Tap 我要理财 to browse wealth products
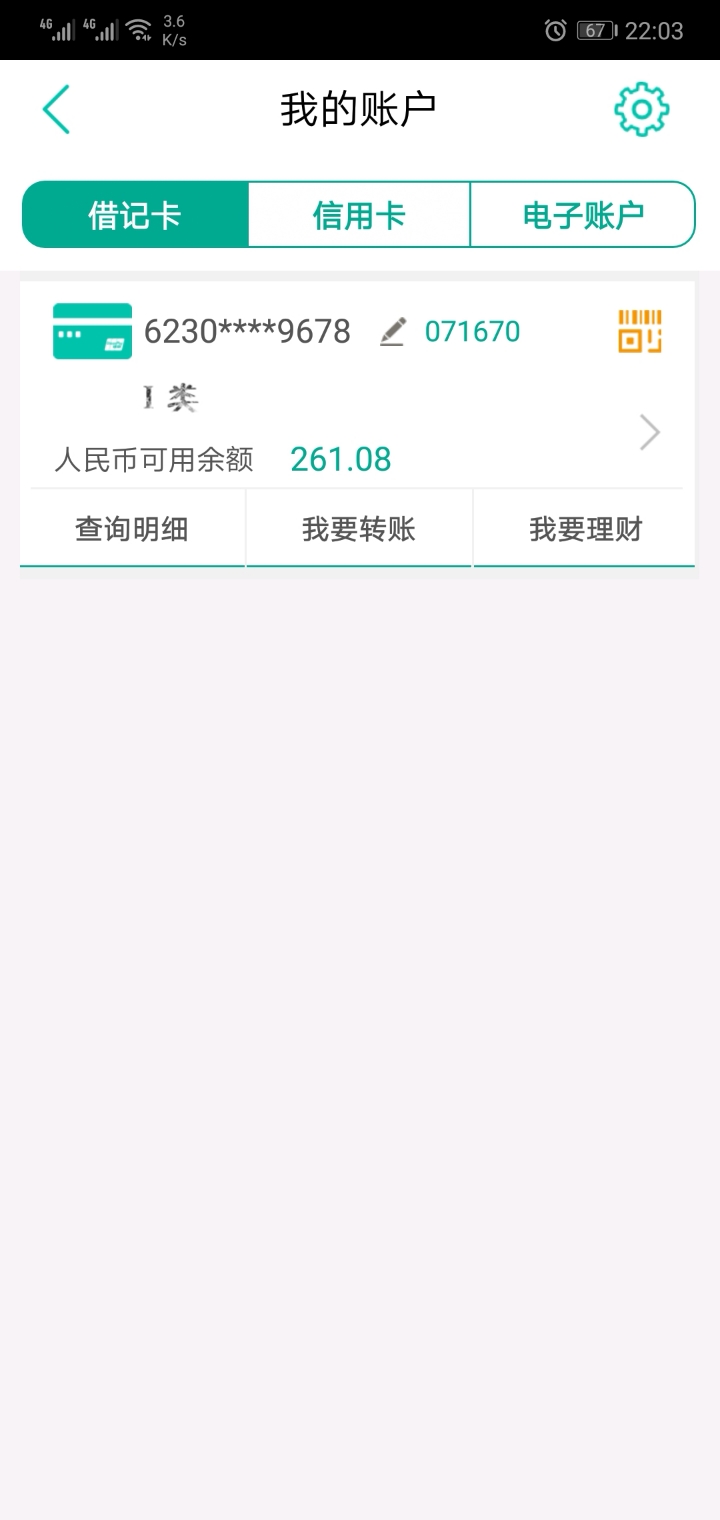Screen dimensions: 720x1520 583,528
